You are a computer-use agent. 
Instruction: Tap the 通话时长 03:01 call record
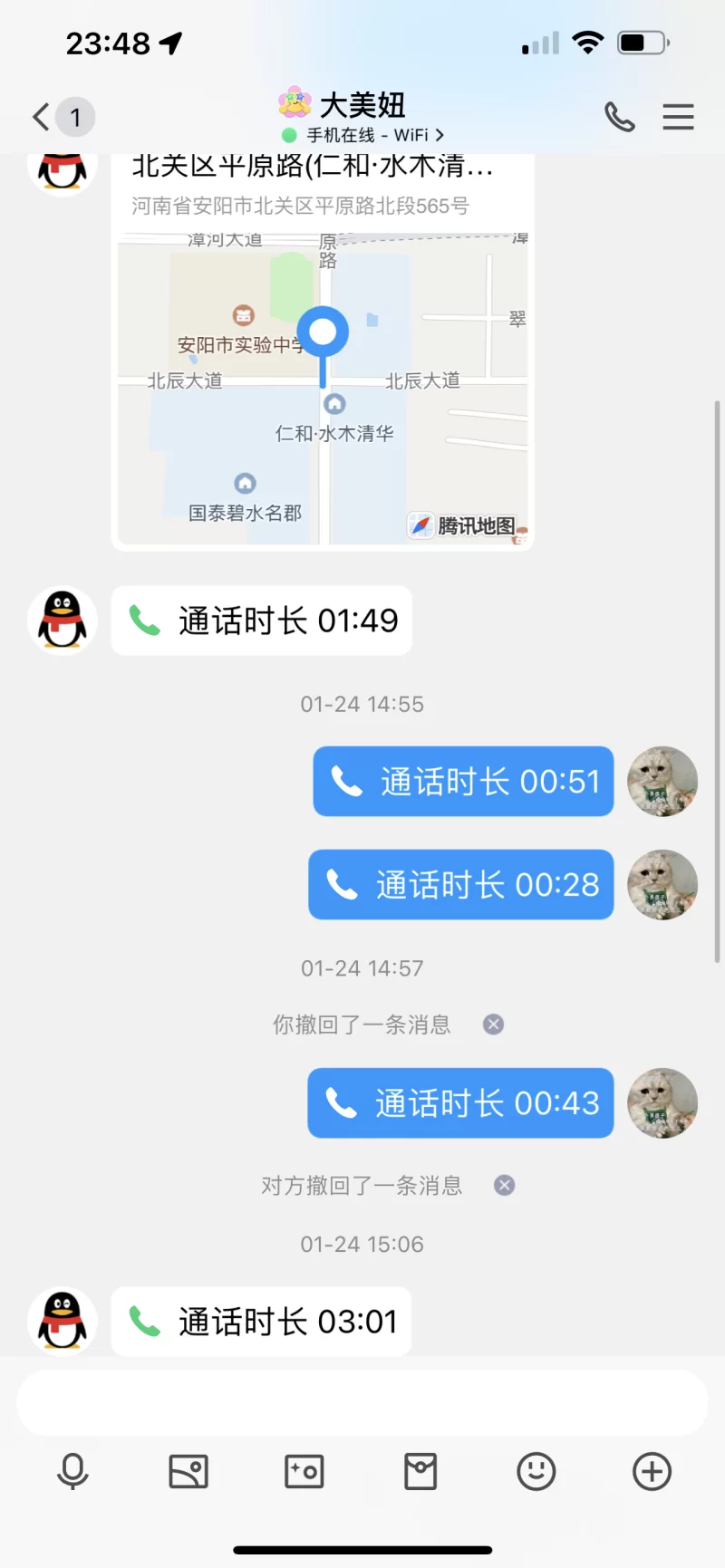tap(261, 1322)
